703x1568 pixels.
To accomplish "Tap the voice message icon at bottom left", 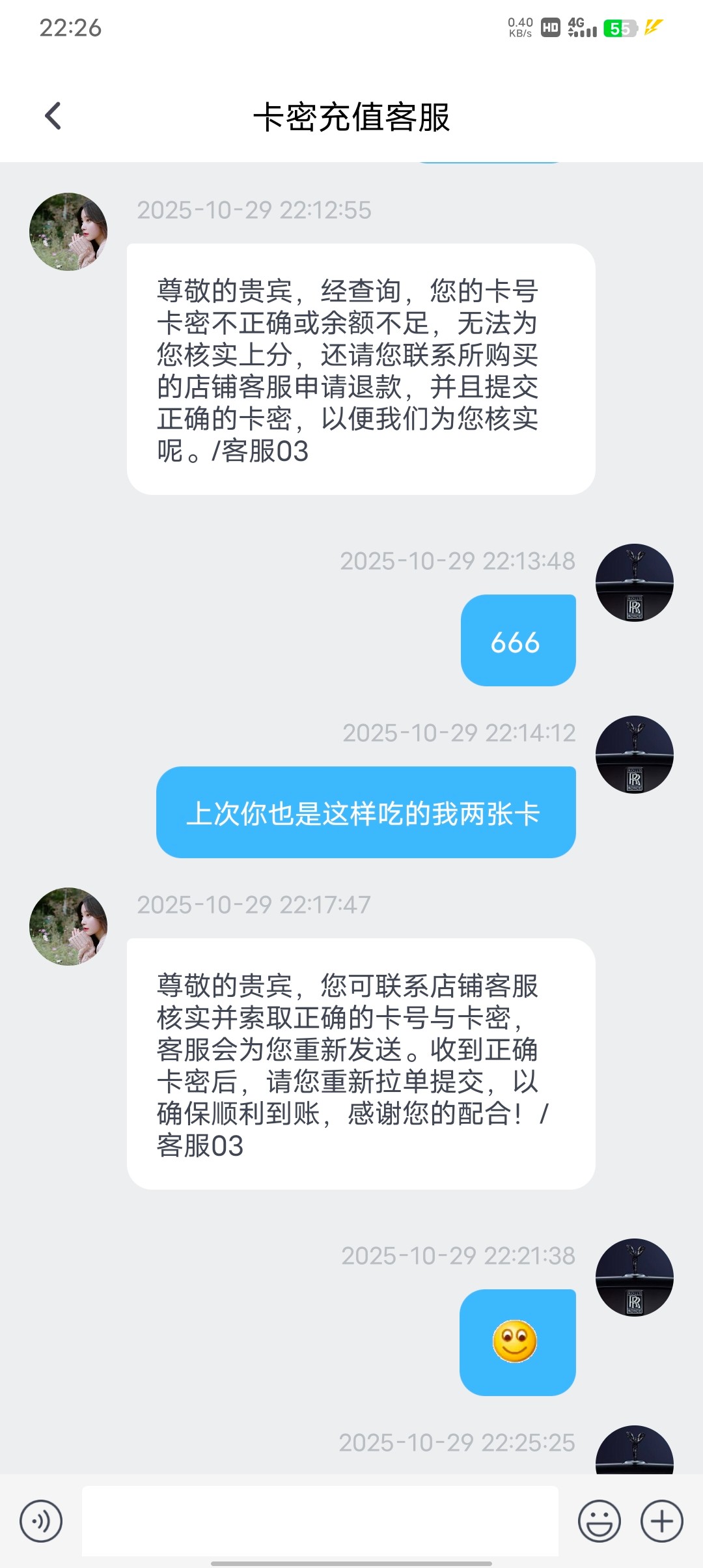I will point(41,1522).
